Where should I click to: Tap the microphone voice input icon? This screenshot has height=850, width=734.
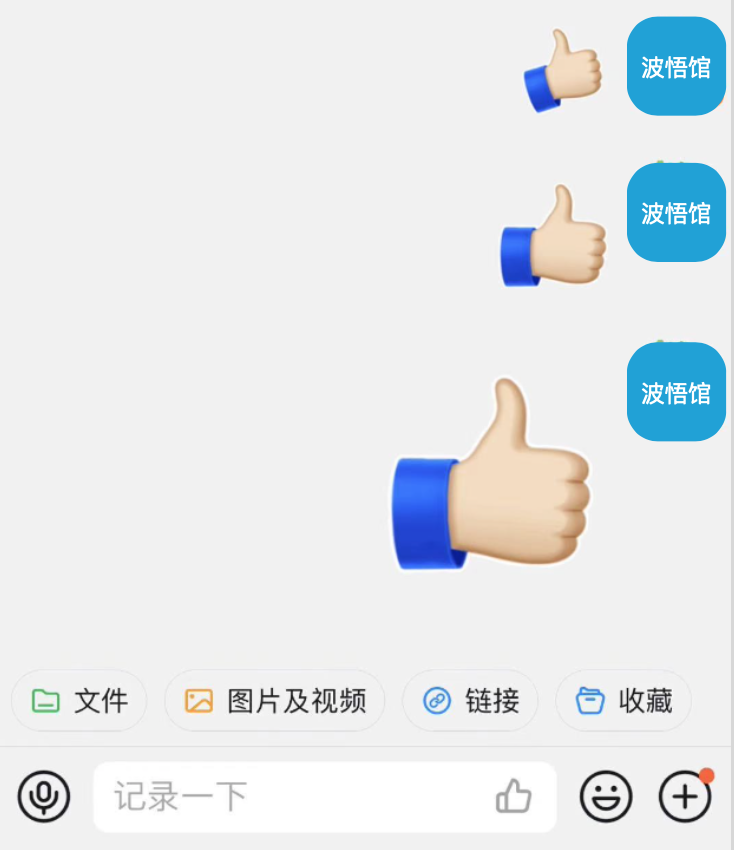(x=43, y=797)
